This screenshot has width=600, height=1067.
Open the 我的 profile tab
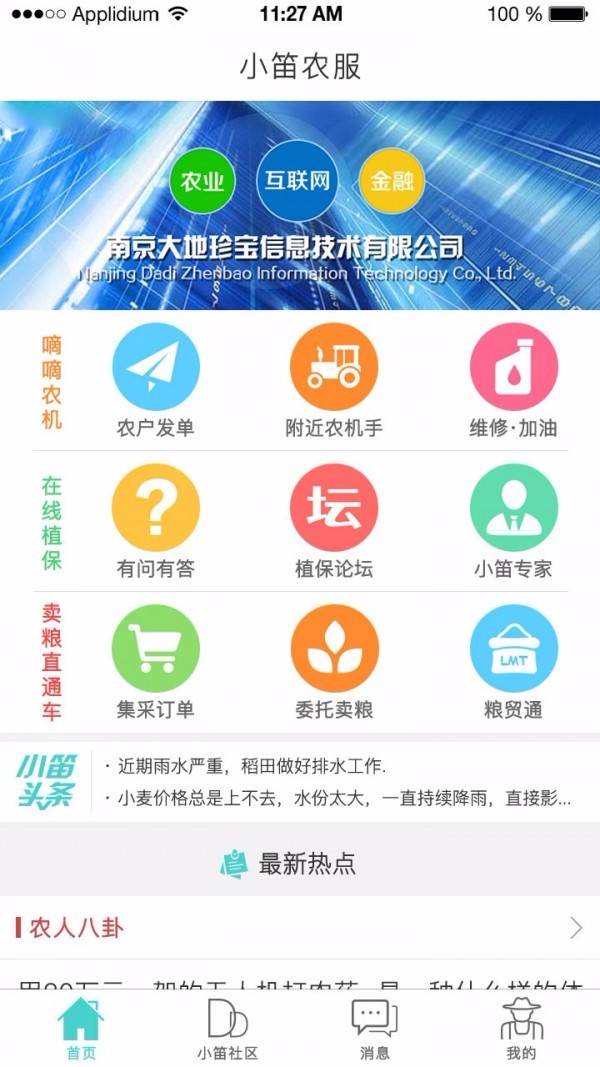point(521,1028)
